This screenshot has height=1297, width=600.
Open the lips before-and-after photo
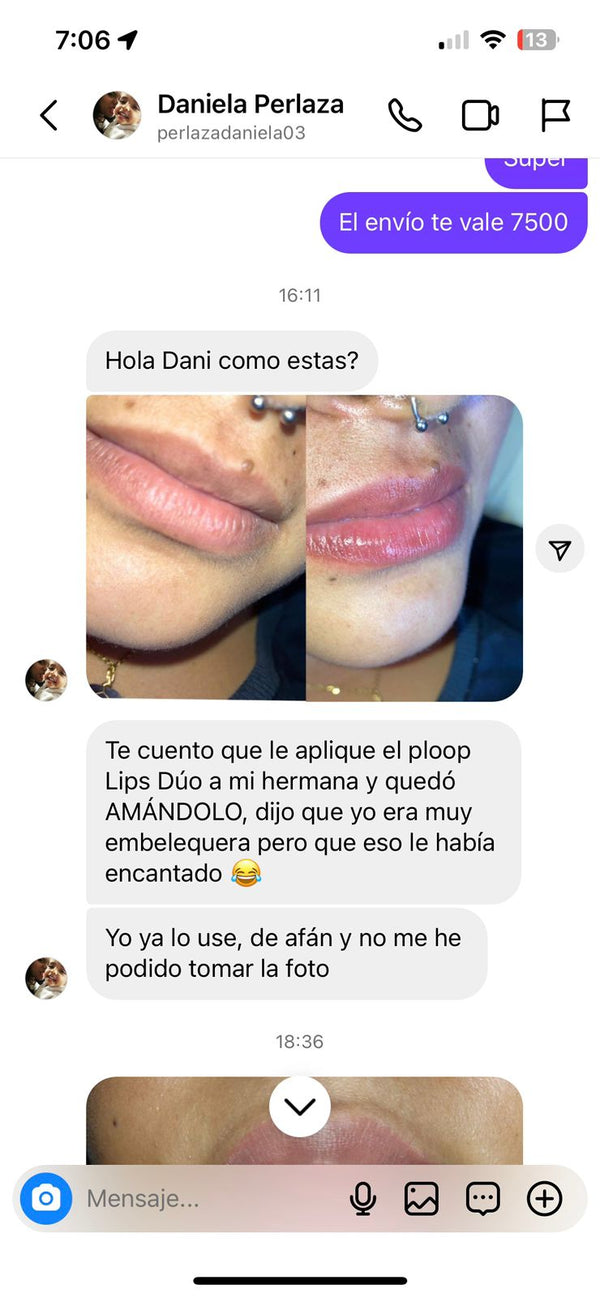(304, 548)
